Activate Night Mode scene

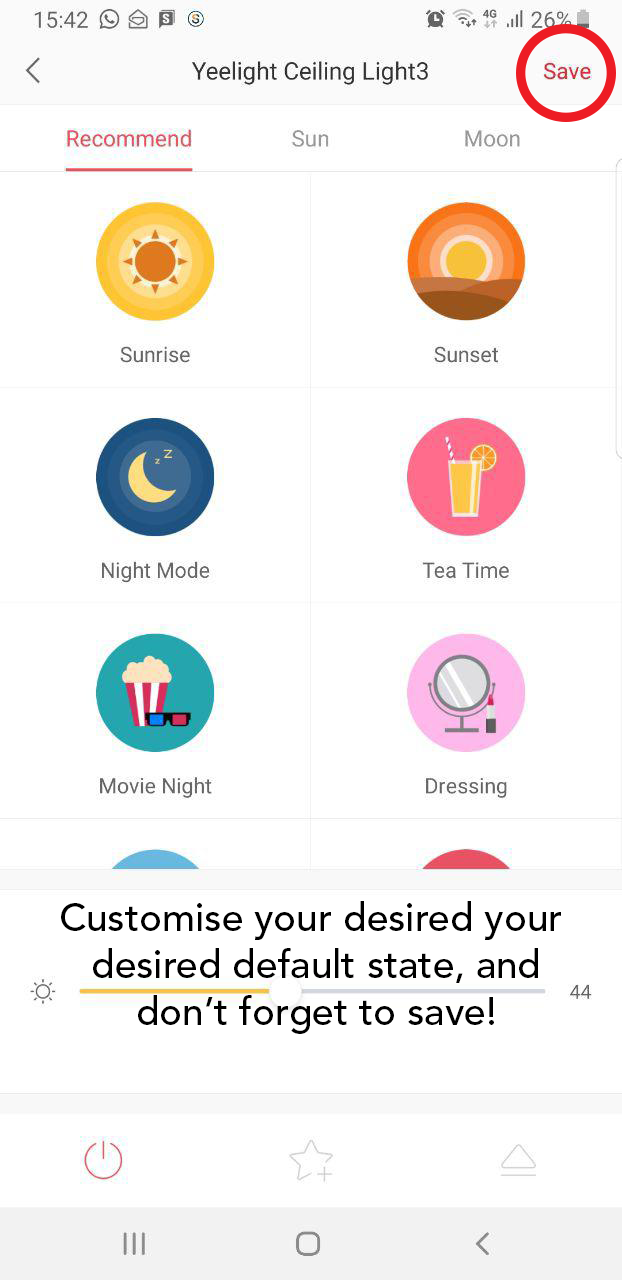pos(155,478)
